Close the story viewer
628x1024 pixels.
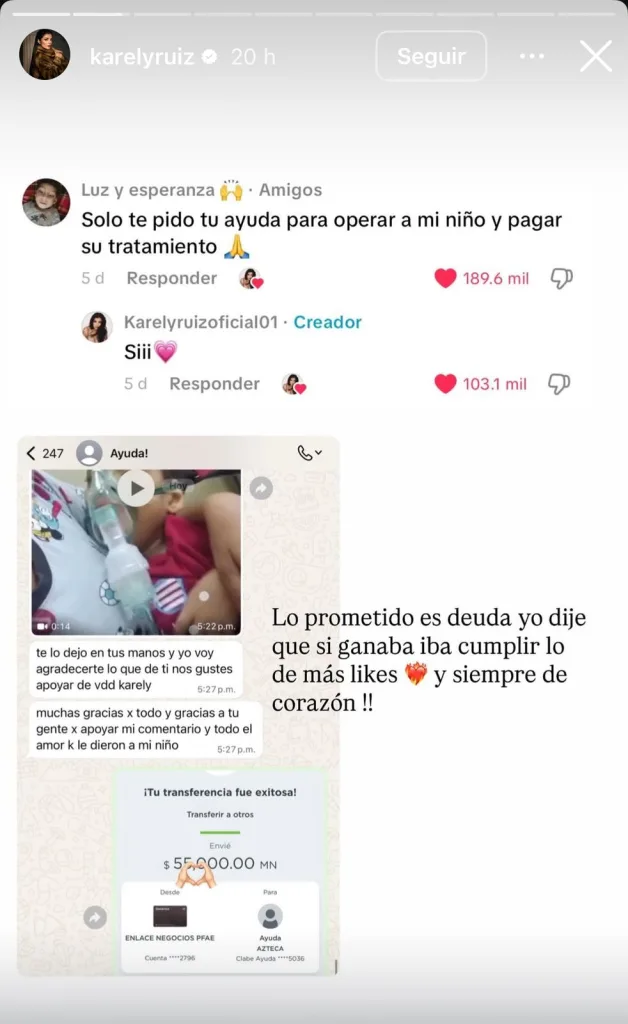596,57
